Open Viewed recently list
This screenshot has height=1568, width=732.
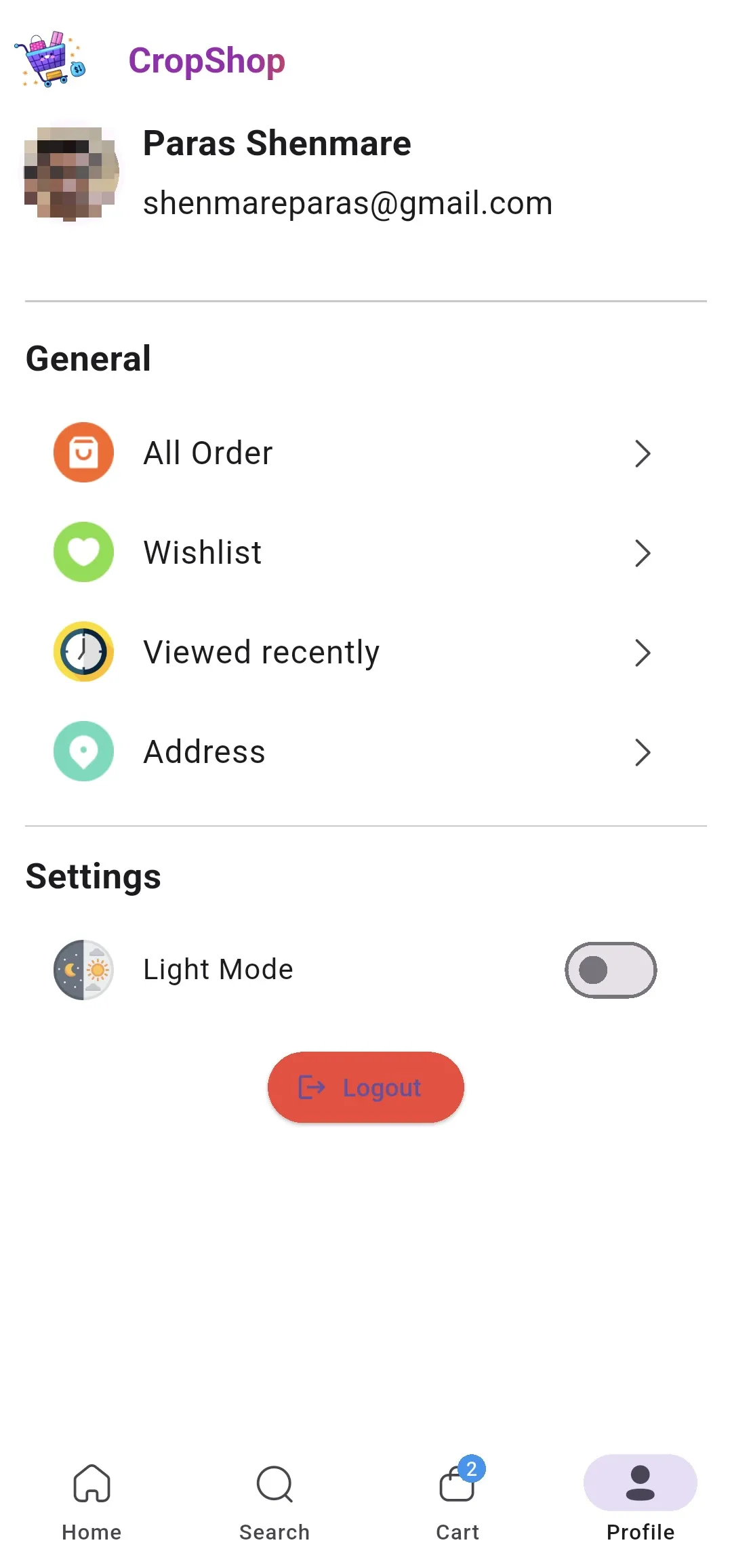pyautogui.click(x=352, y=652)
